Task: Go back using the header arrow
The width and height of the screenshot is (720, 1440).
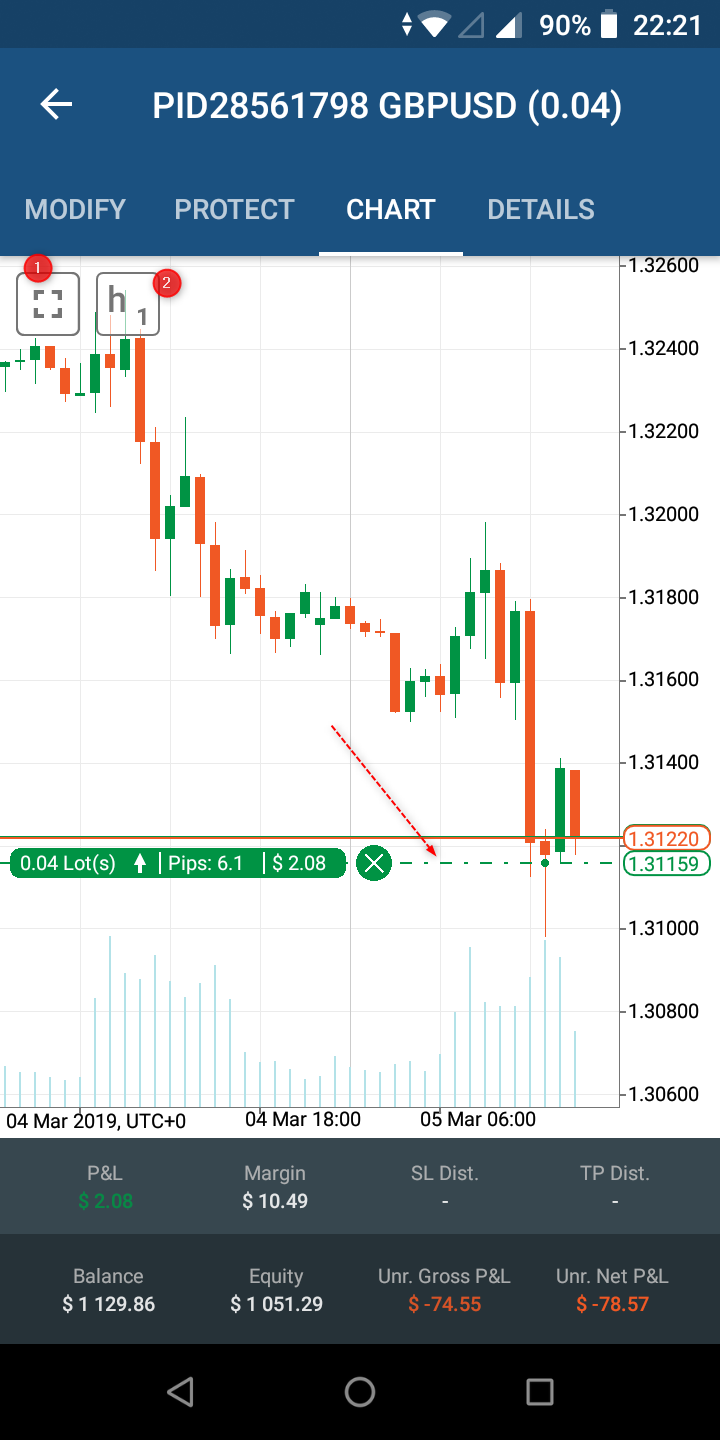Action: coord(56,105)
